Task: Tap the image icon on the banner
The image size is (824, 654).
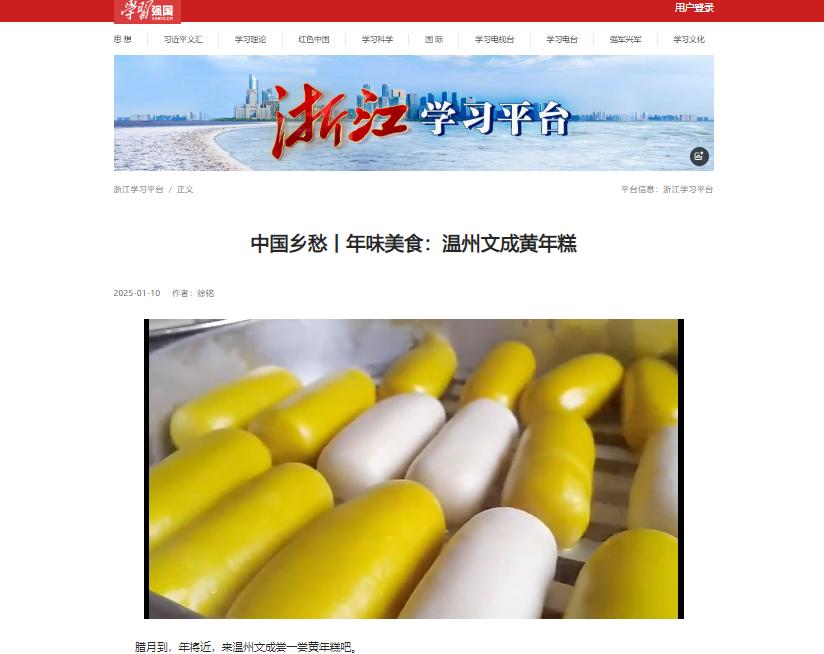Action: pos(699,156)
